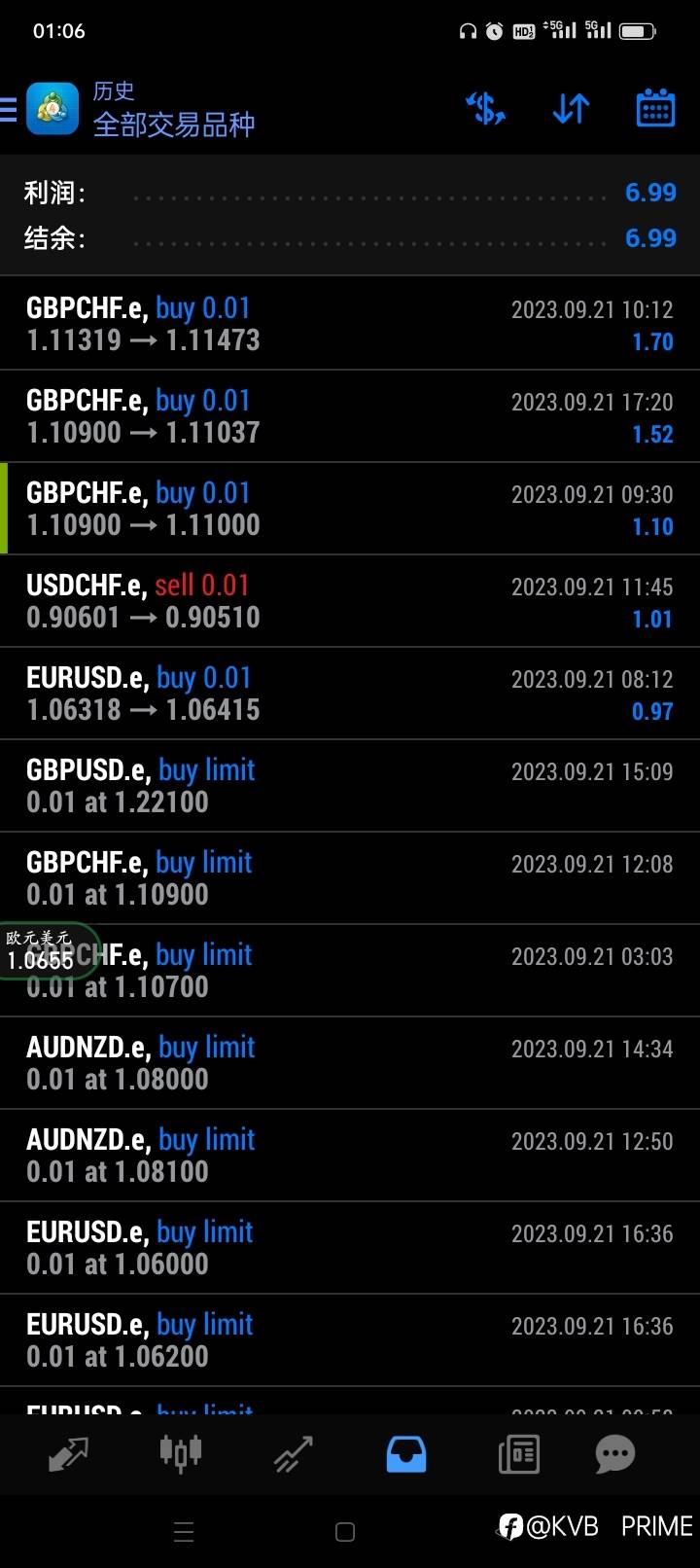Open AUDNZD.e buy limit at 1.08000
Screen dimensions: 700x1568
350,1063
